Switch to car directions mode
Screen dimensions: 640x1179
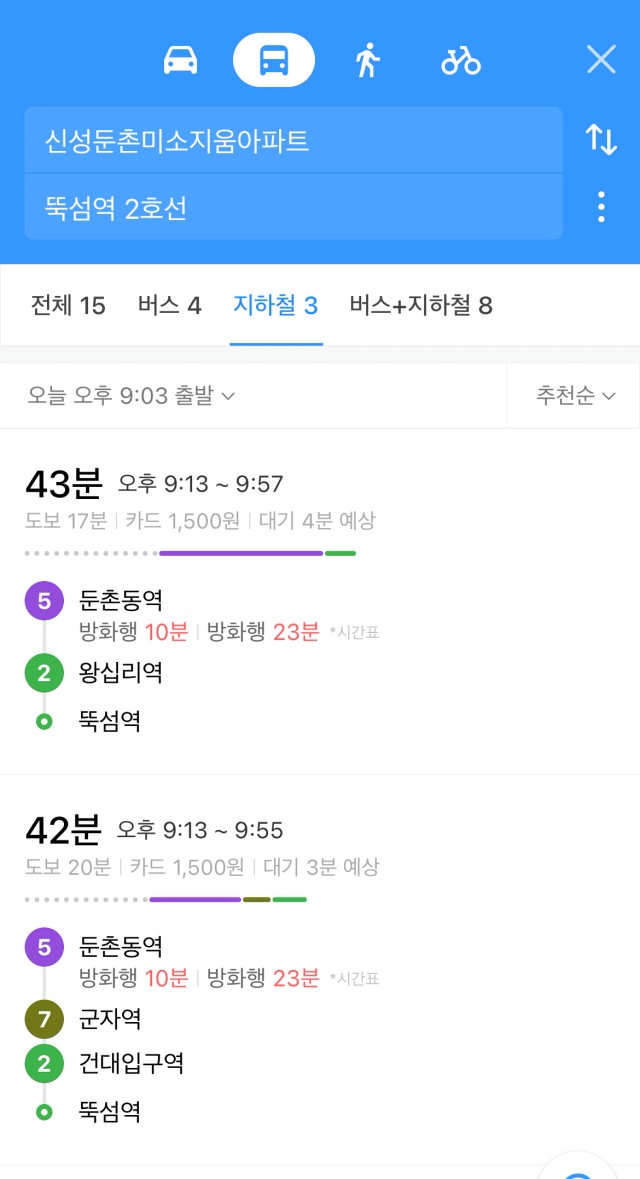(180, 60)
